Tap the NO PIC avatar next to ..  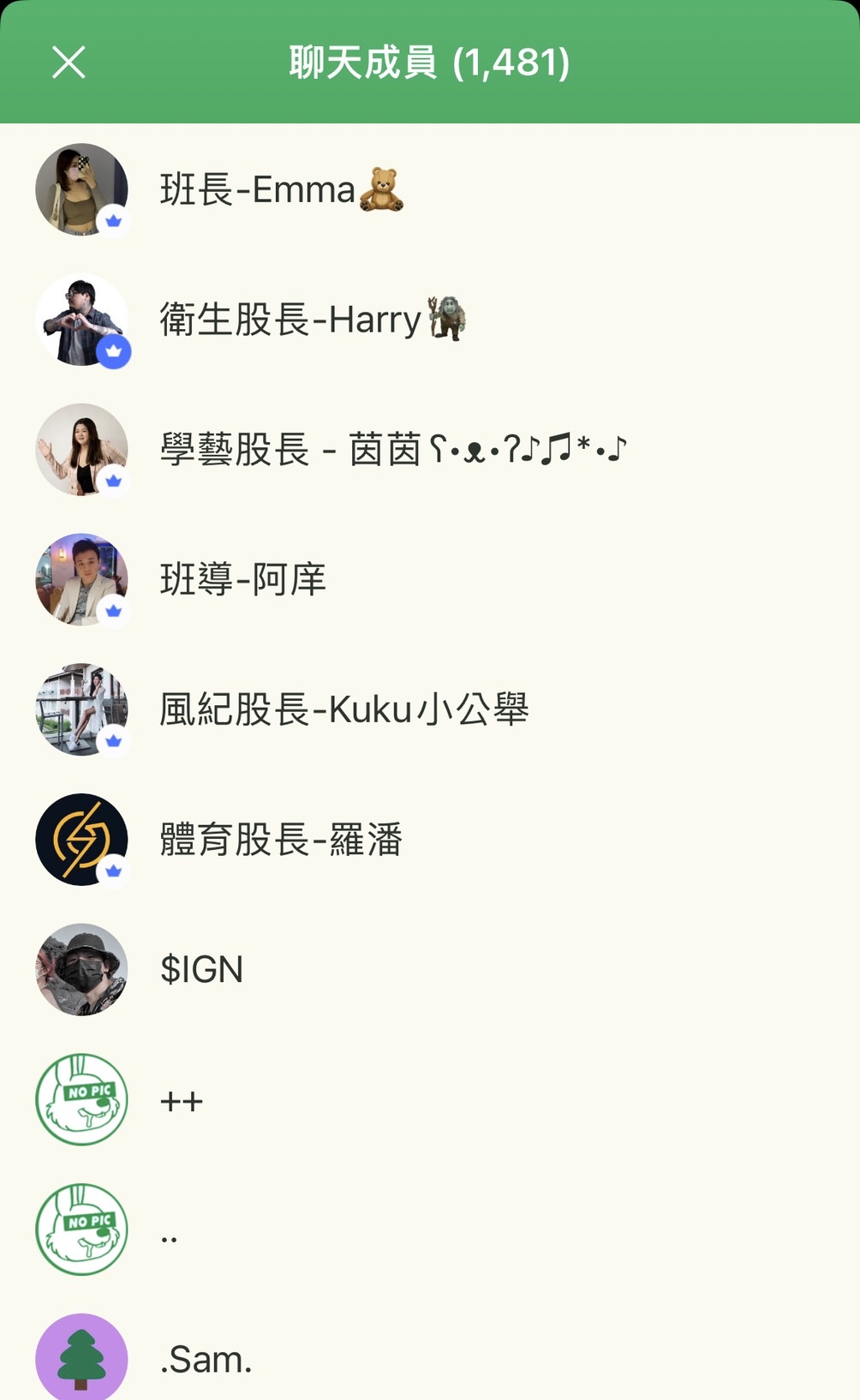coord(81,1229)
